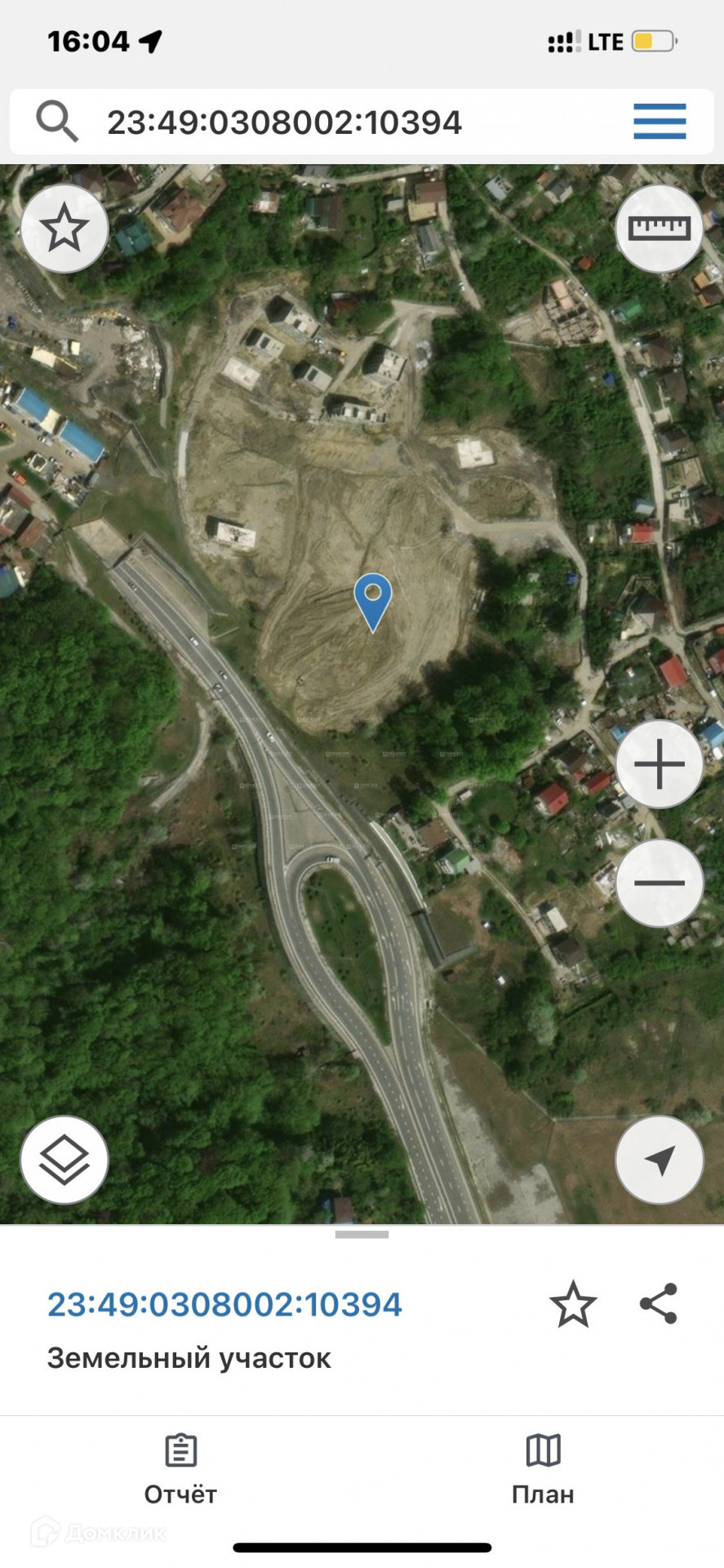The height and width of the screenshot is (1568, 724).
Task: Zoom in on the map
Action: pos(659,764)
